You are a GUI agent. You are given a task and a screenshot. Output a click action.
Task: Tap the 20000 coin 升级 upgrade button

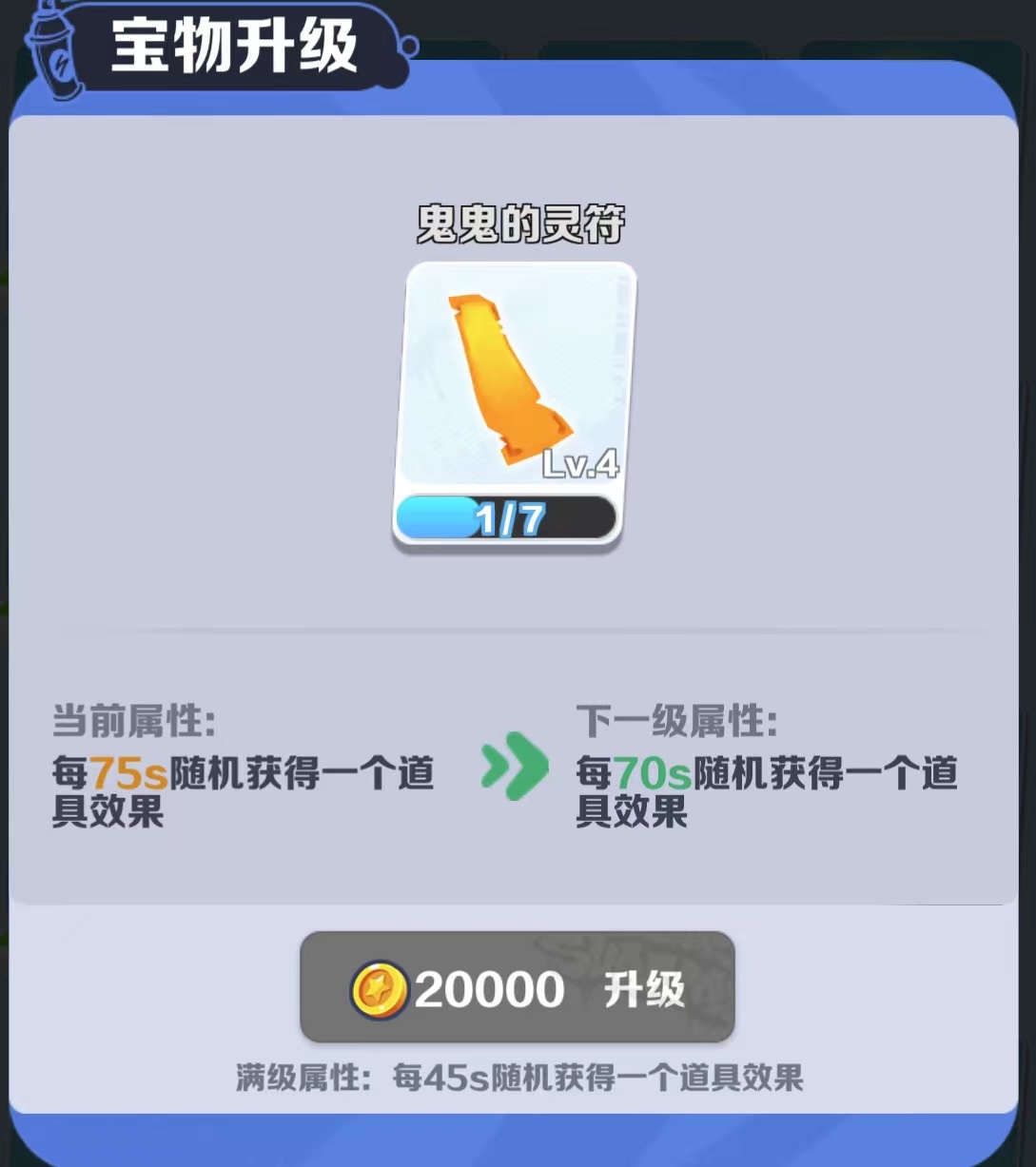click(518, 987)
